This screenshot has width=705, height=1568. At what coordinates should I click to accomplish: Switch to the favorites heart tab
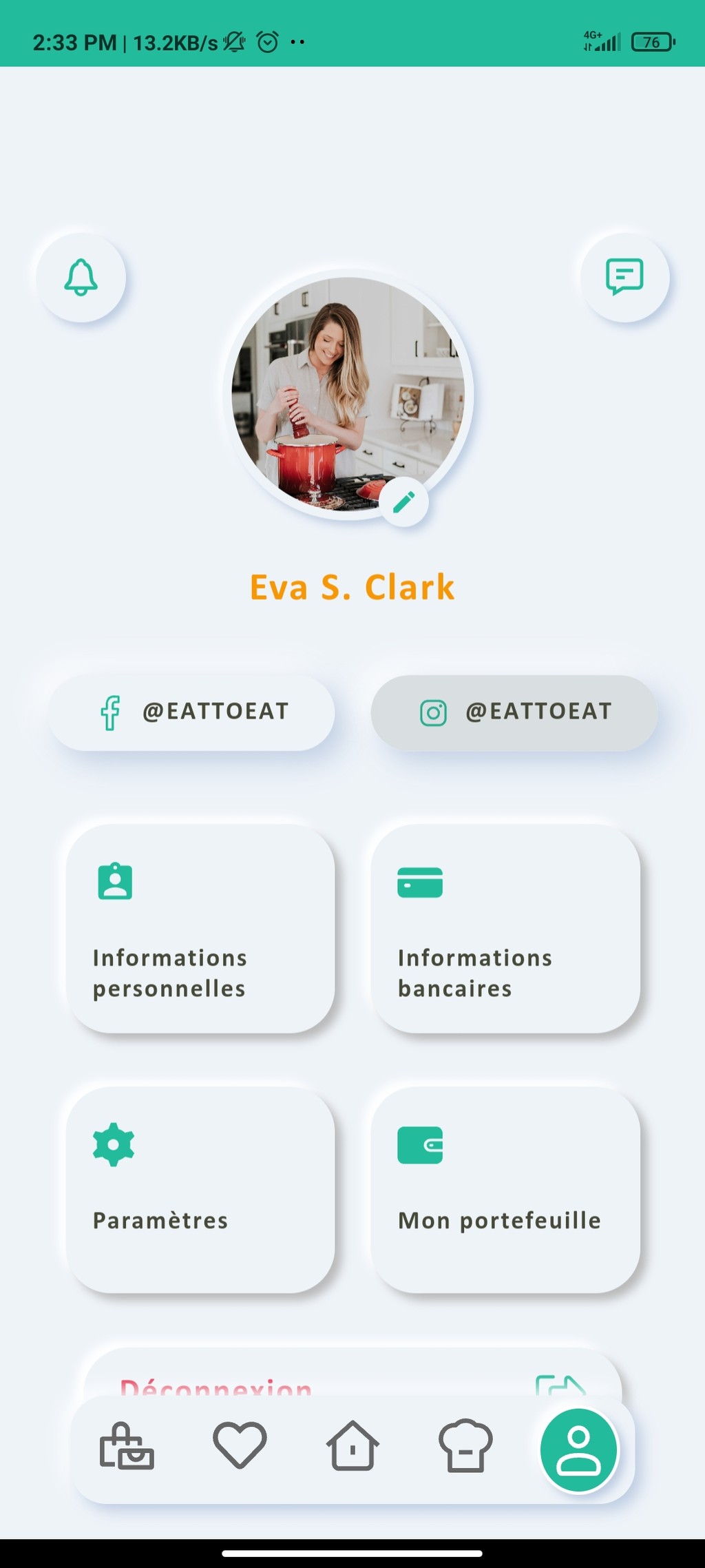pos(240,1445)
